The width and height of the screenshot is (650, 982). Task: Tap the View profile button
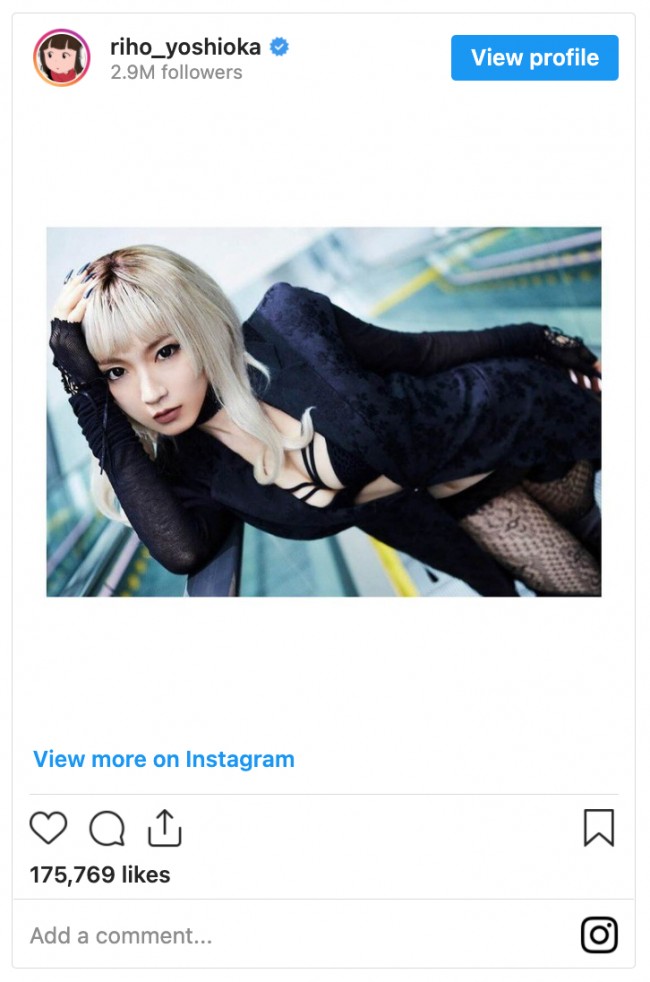tap(534, 58)
